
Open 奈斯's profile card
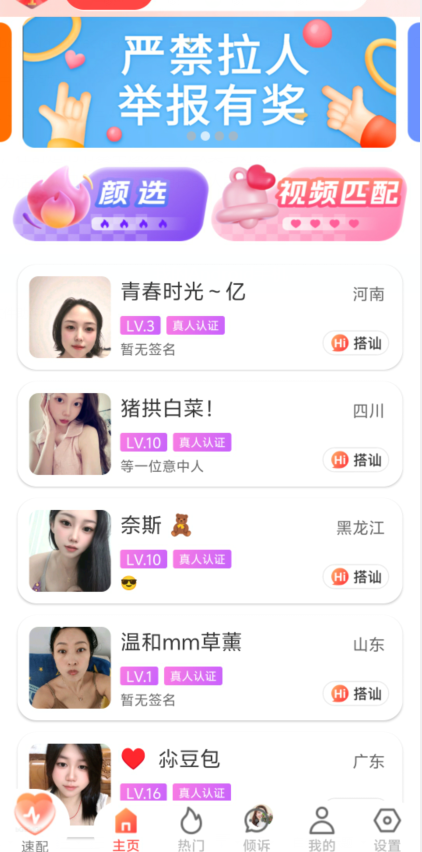210,551
